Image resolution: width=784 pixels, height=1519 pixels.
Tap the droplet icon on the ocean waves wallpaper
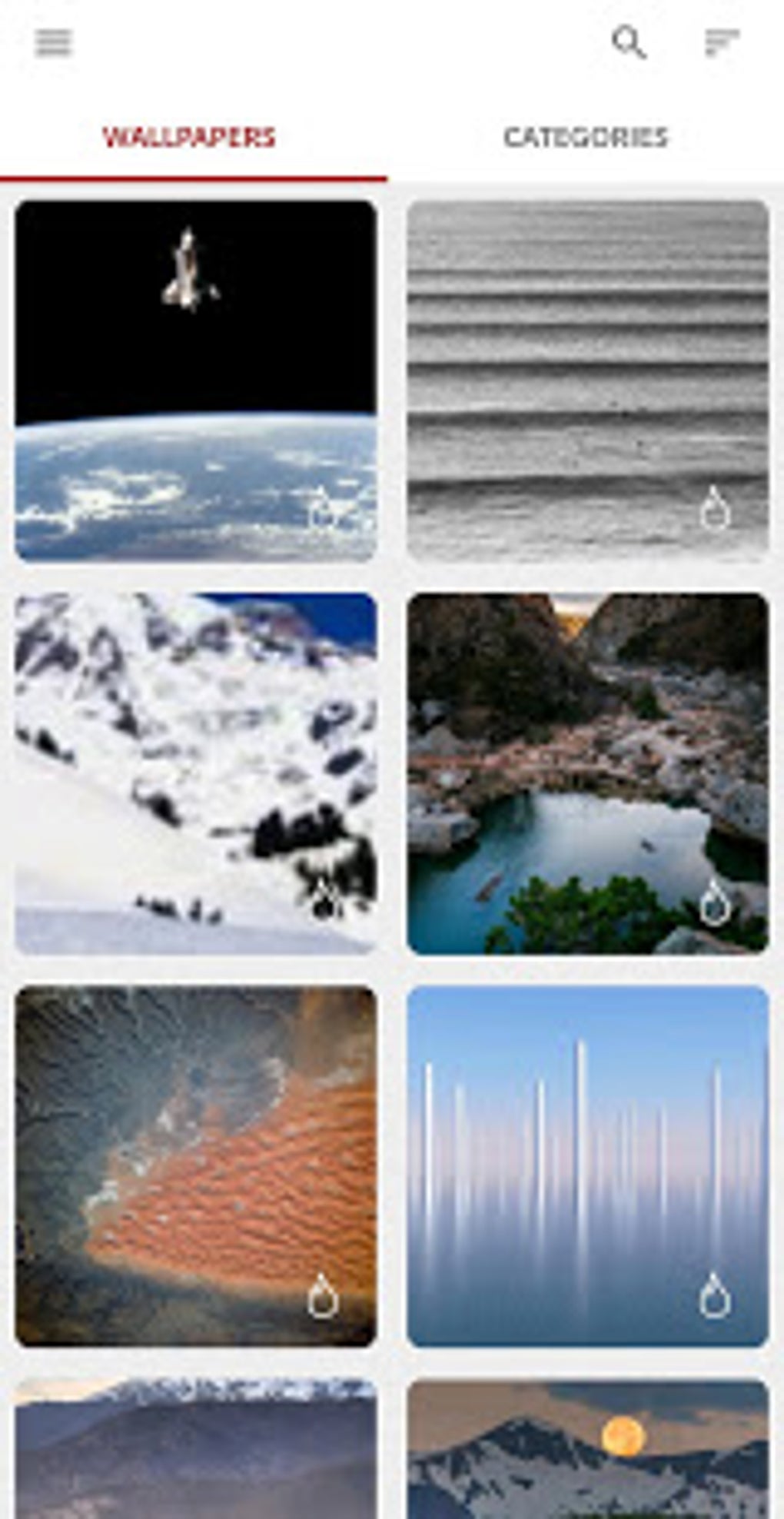point(715,510)
